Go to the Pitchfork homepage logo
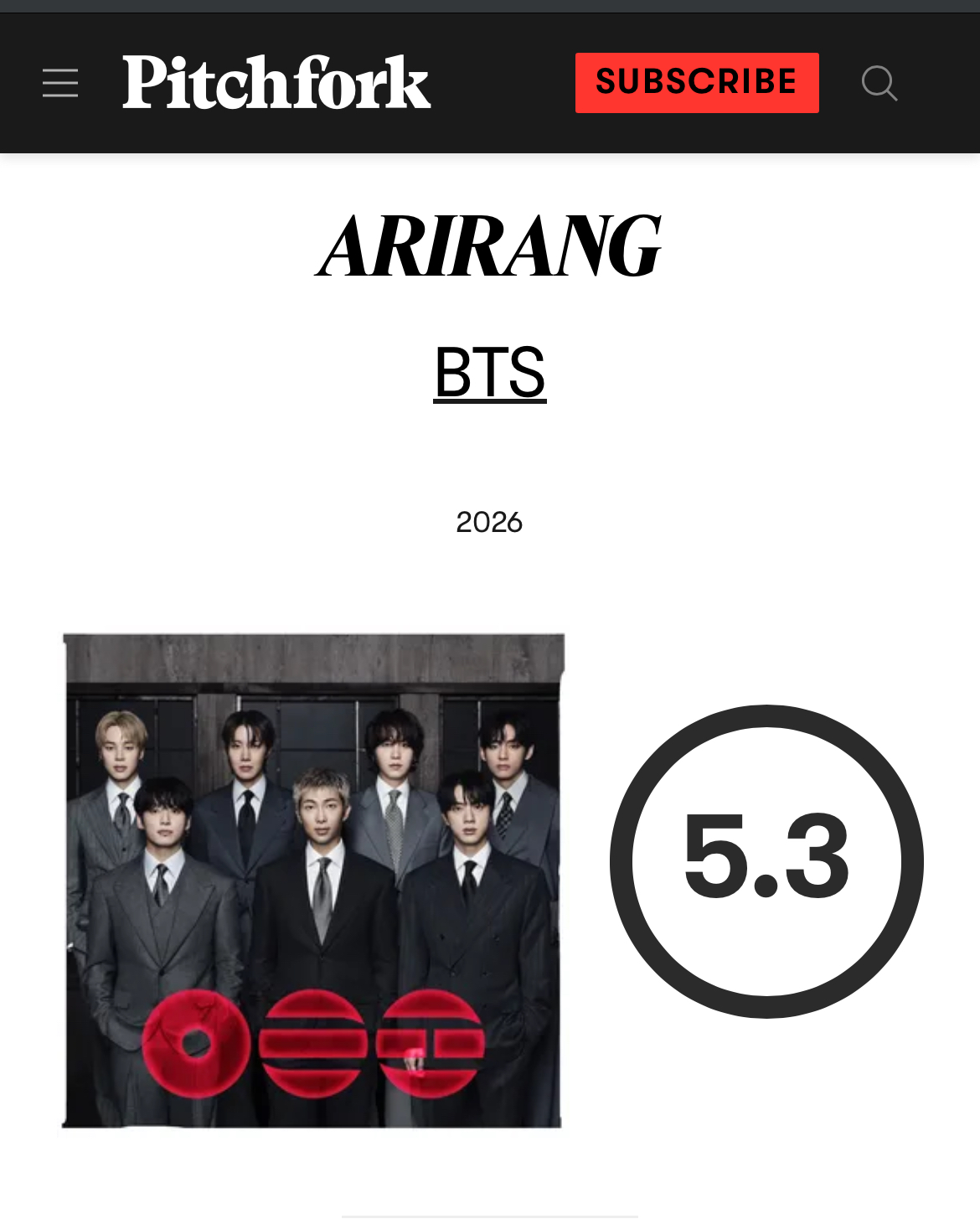This screenshot has width=980, height=1219. [x=276, y=82]
